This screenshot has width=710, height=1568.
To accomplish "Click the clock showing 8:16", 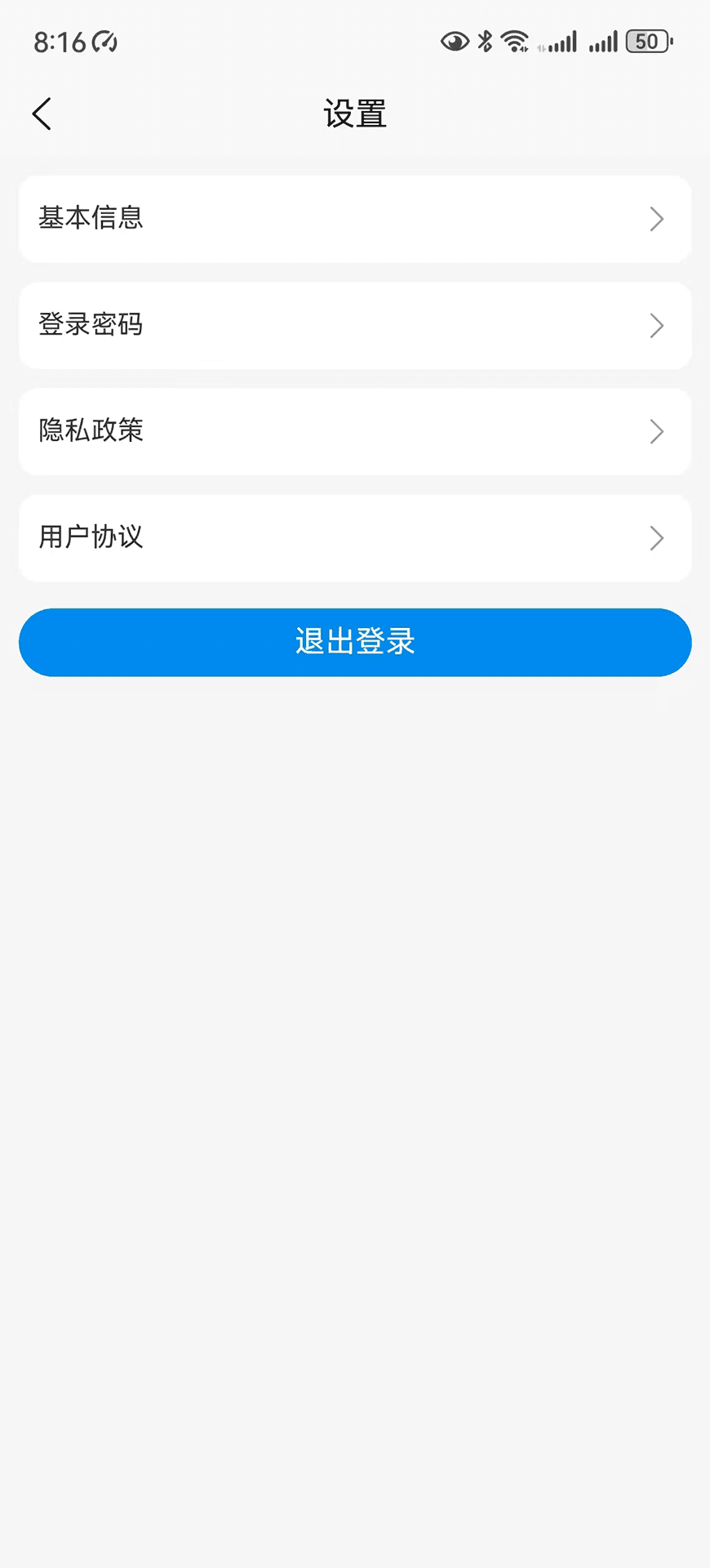I will tap(60, 41).
